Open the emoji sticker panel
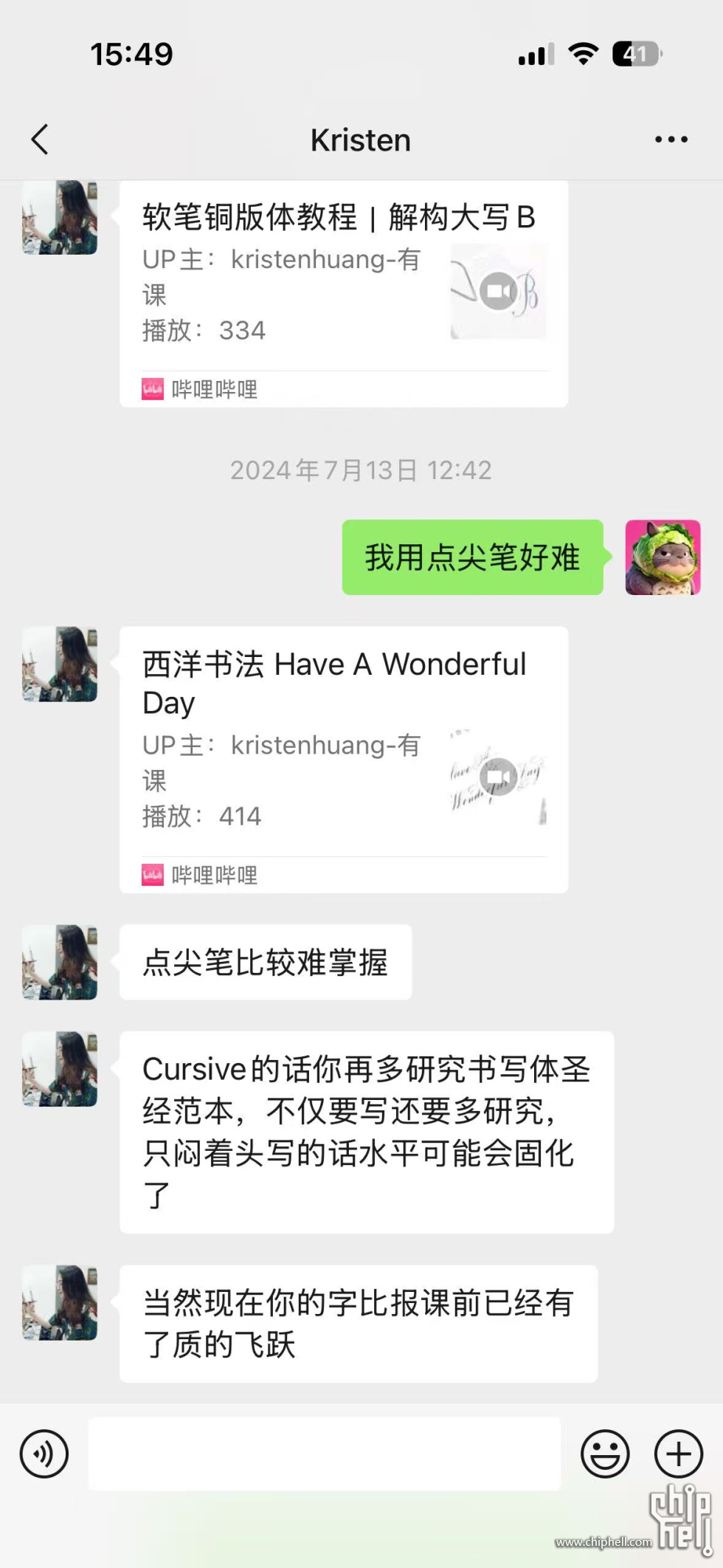 click(605, 1454)
